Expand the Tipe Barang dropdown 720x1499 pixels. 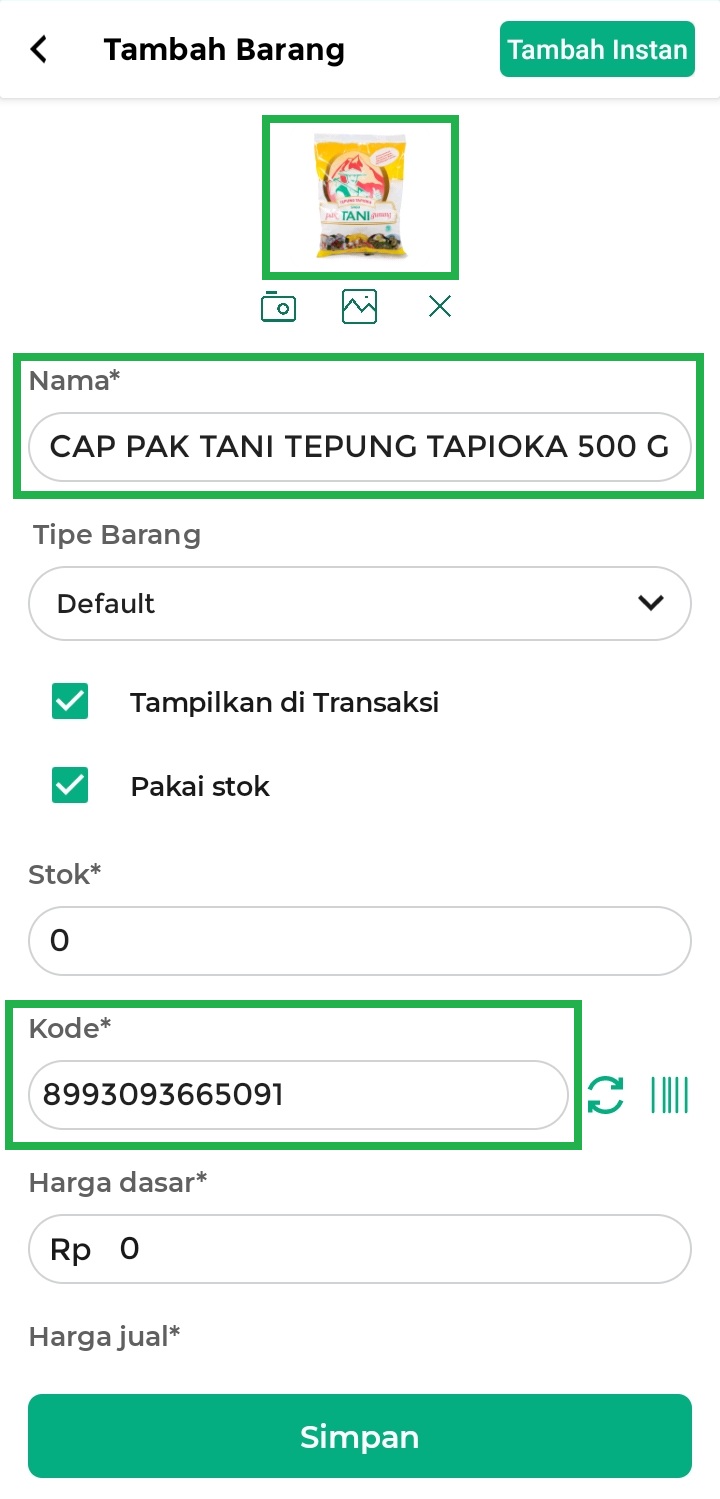click(x=359, y=603)
